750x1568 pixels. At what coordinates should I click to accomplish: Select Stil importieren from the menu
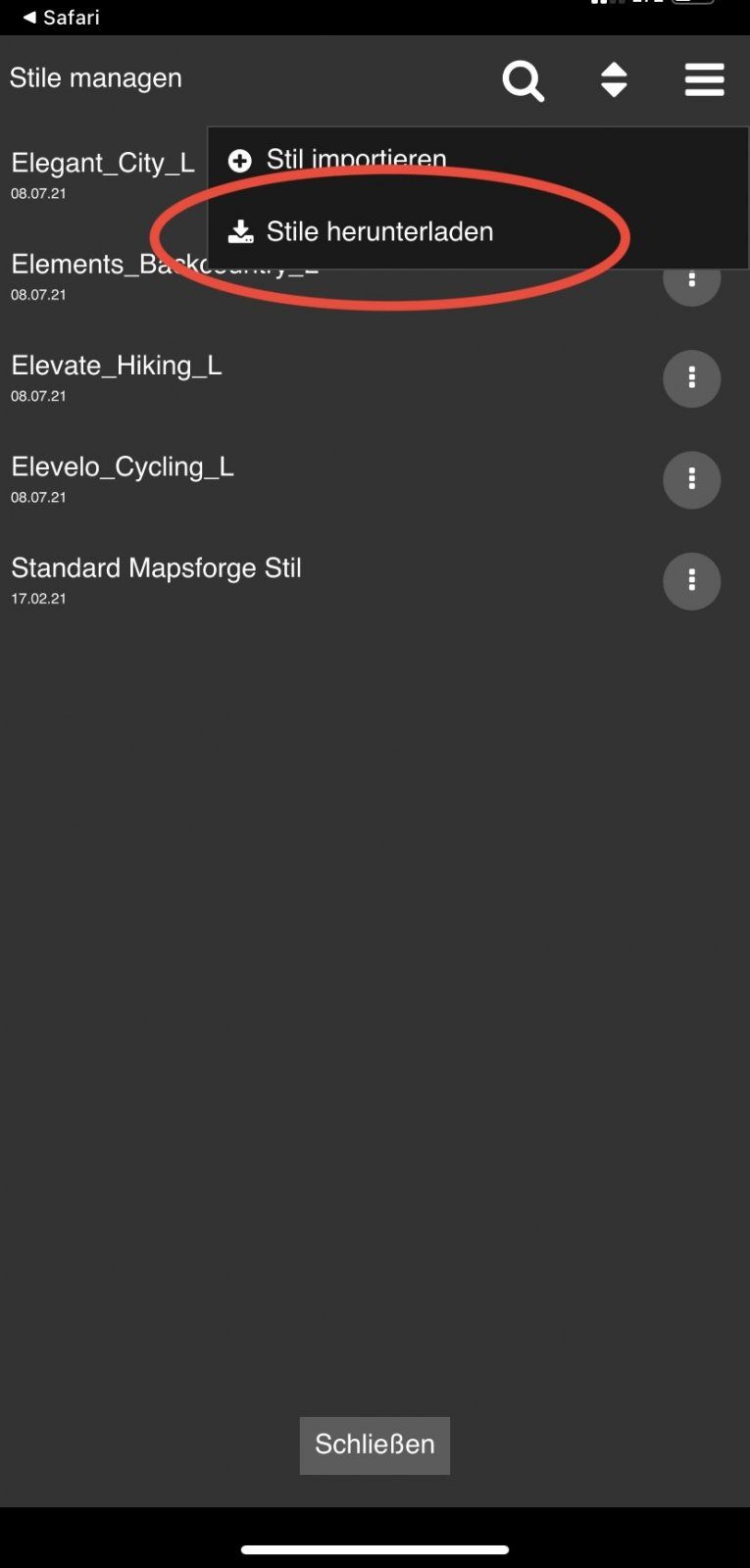tap(356, 159)
